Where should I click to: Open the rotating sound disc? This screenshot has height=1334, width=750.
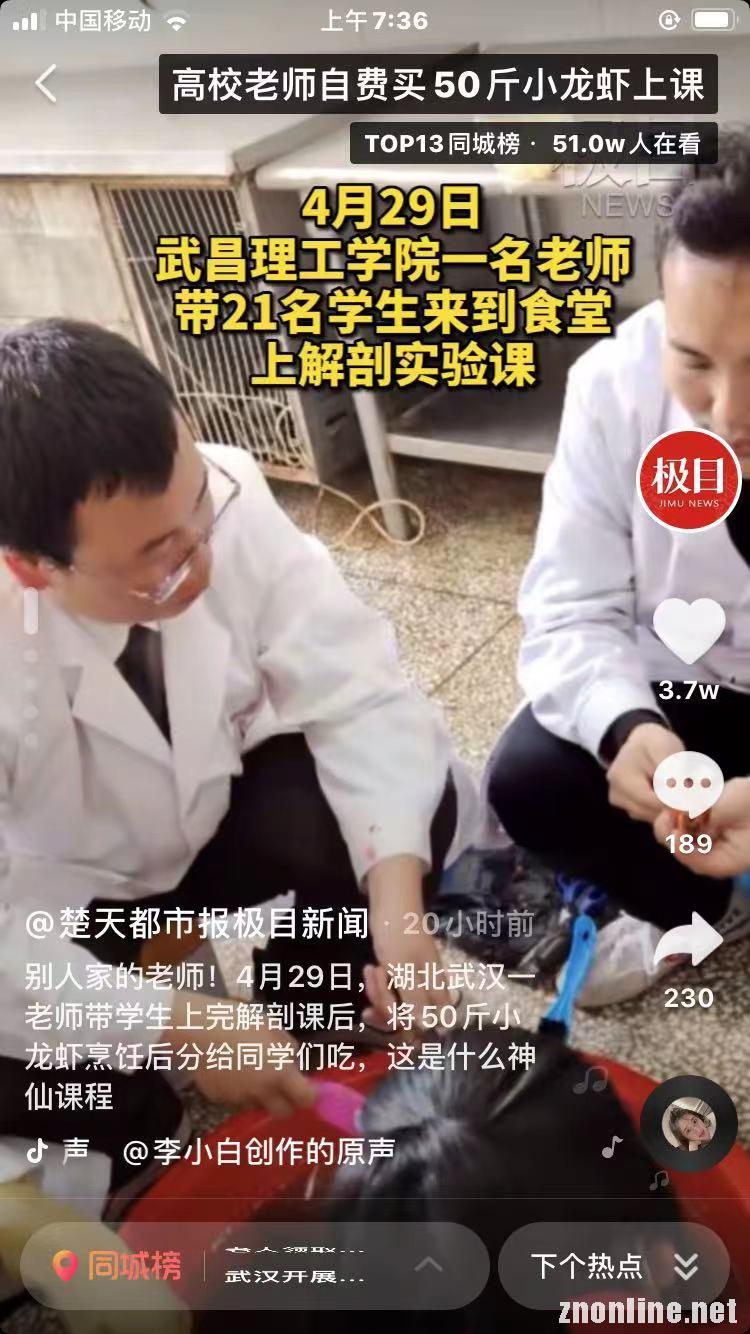click(x=688, y=1124)
